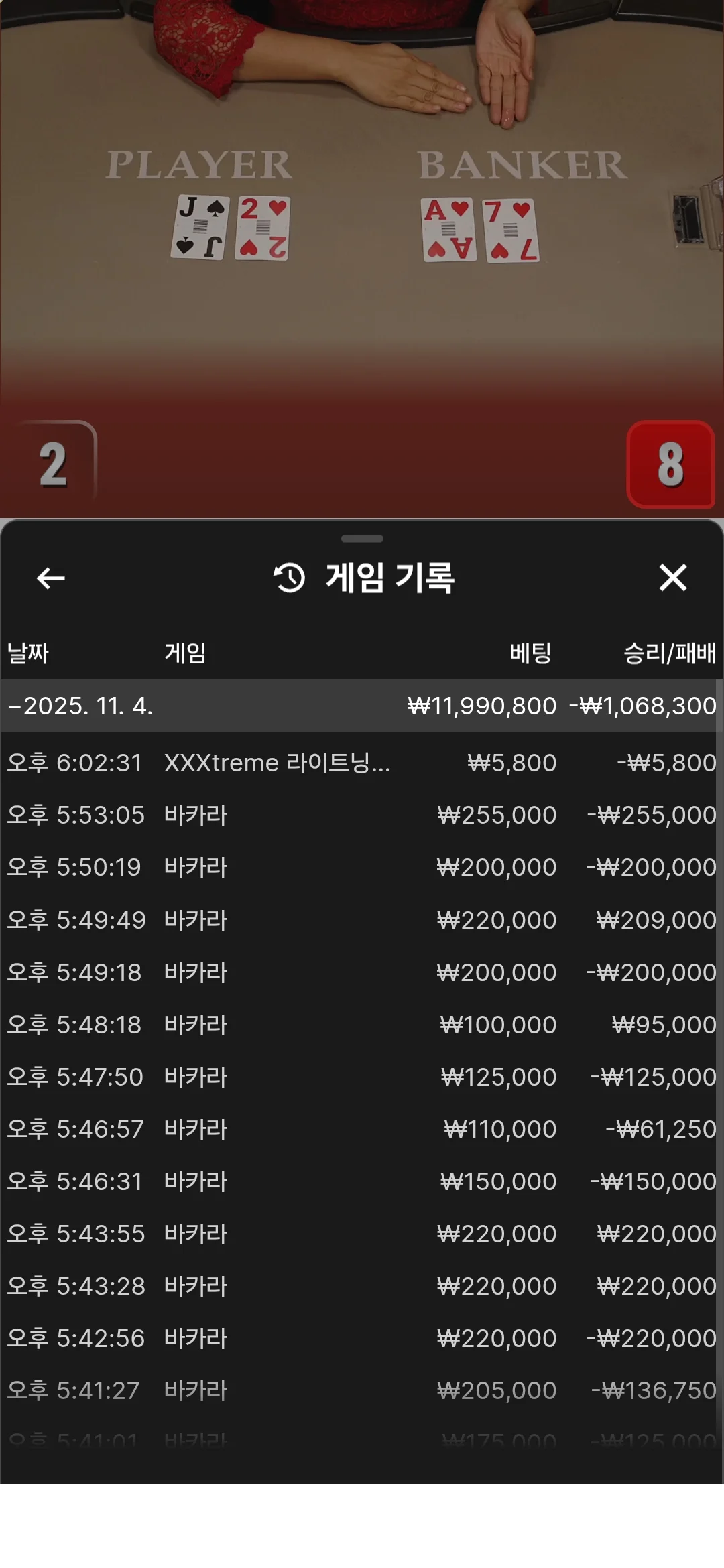Open the 5:48:18 바카라 record with ₩95,000 win
Screen dimensions: 724x1568
click(362, 1024)
